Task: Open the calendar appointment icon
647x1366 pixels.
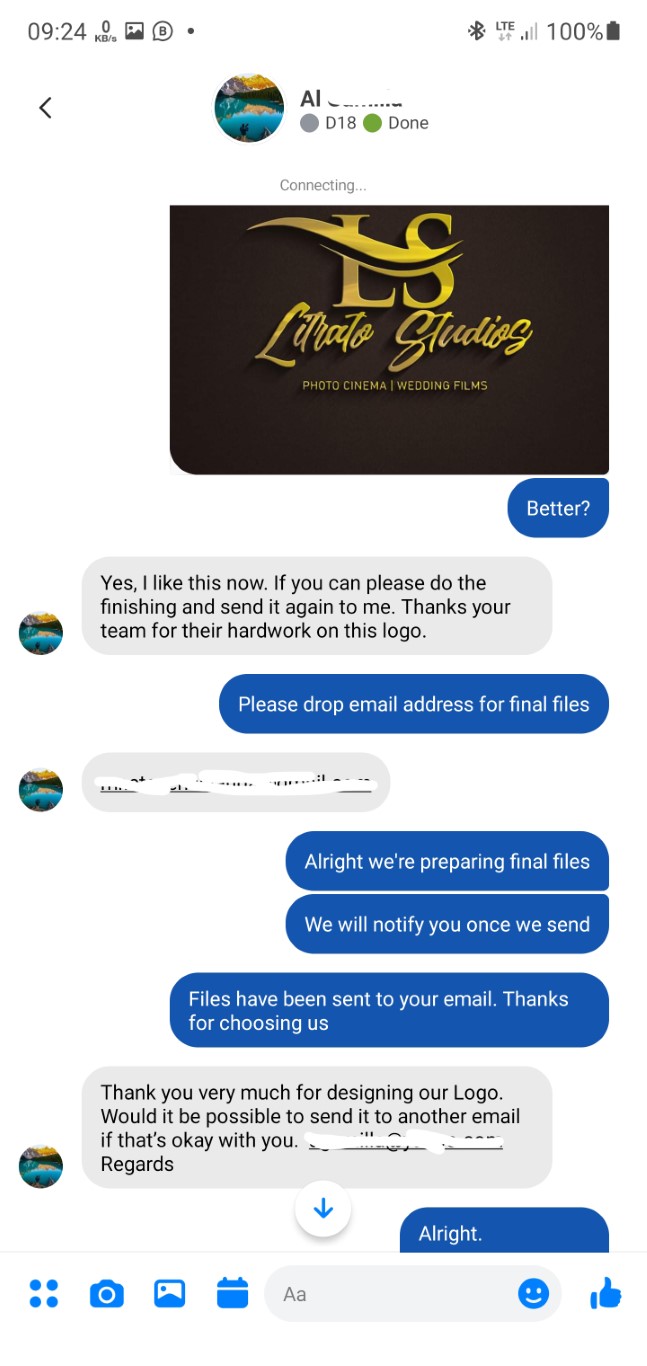Action: (232, 1294)
